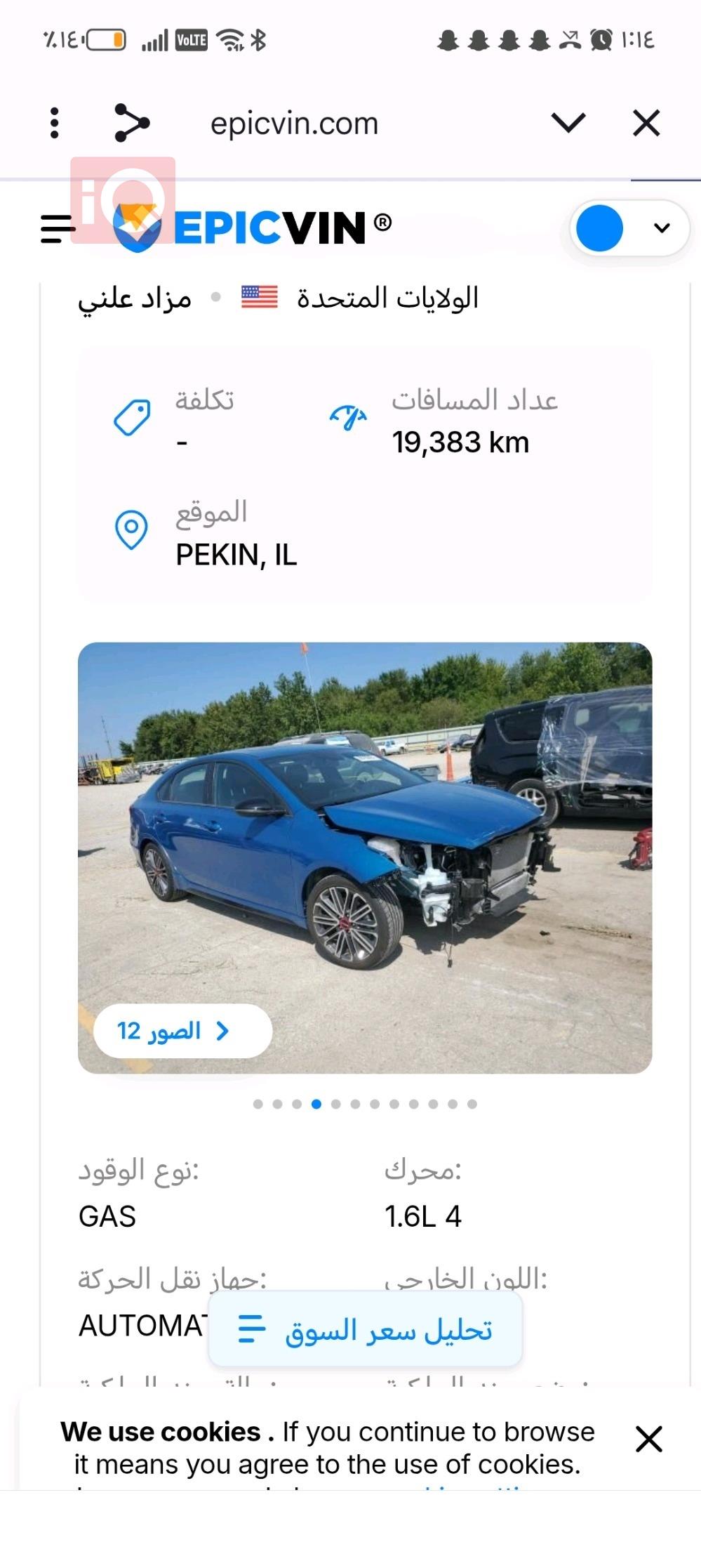This screenshot has width=701, height=1568.
Task: Open the الصور 12 photo gallery
Action: pyautogui.click(x=182, y=1030)
